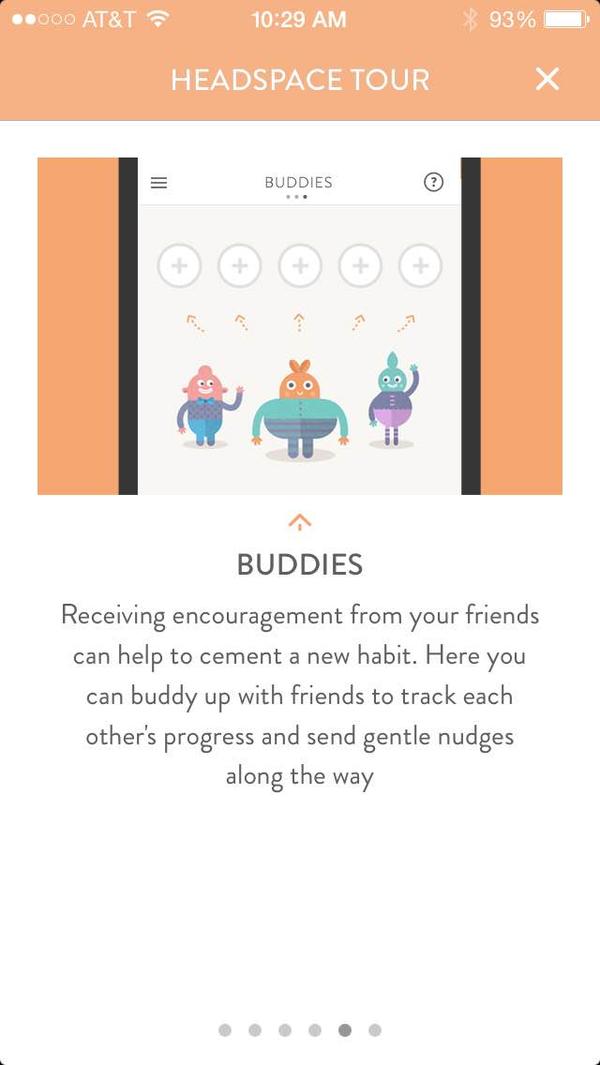Viewport: 600px width, 1065px height.
Task: Go to the first tour page dot
Action: [x=225, y=1030]
